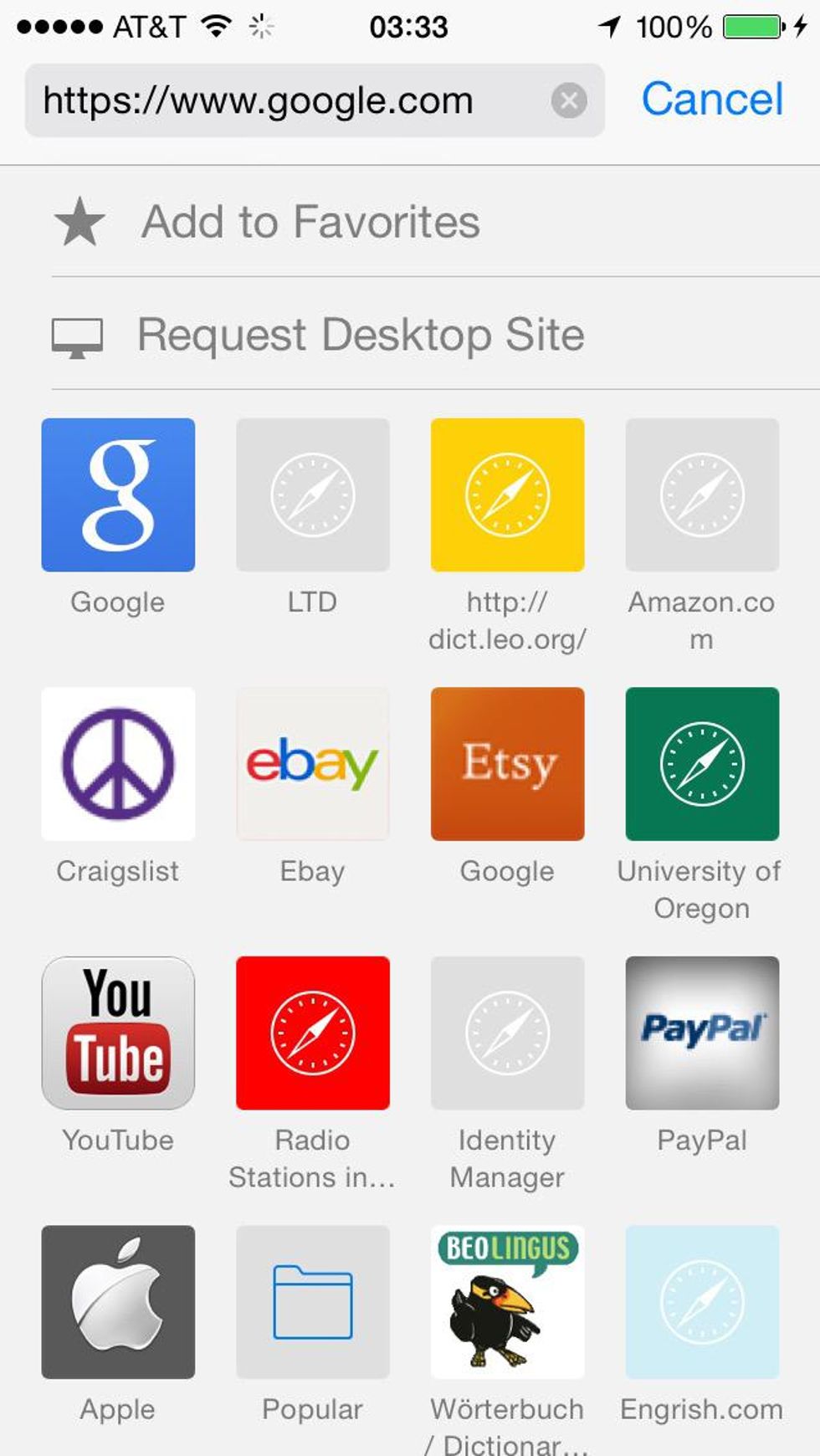Request the desktop site
This screenshot has height=1456, width=820.
click(360, 336)
